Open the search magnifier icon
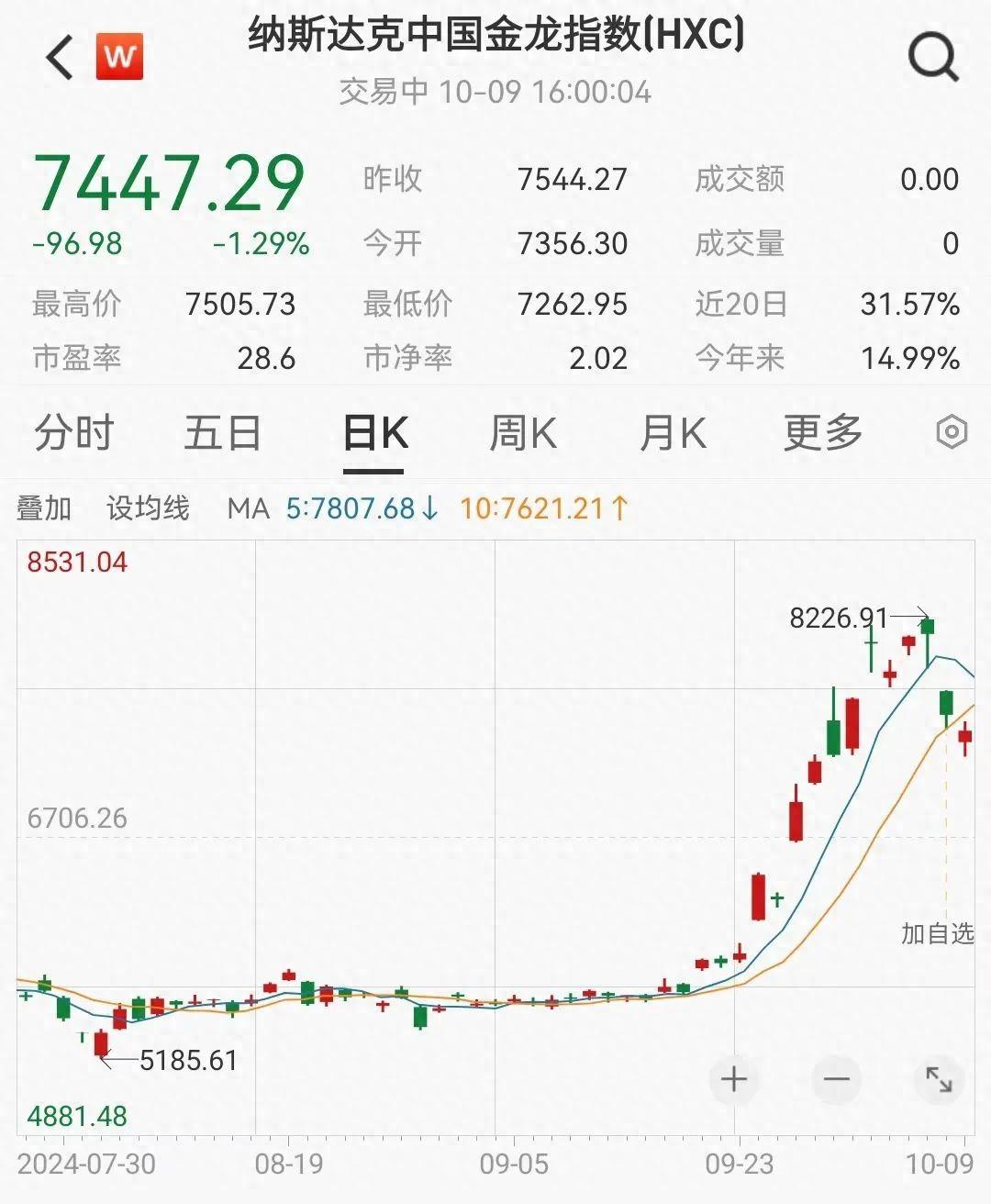This screenshot has width=991, height=1204. (932, 58)
